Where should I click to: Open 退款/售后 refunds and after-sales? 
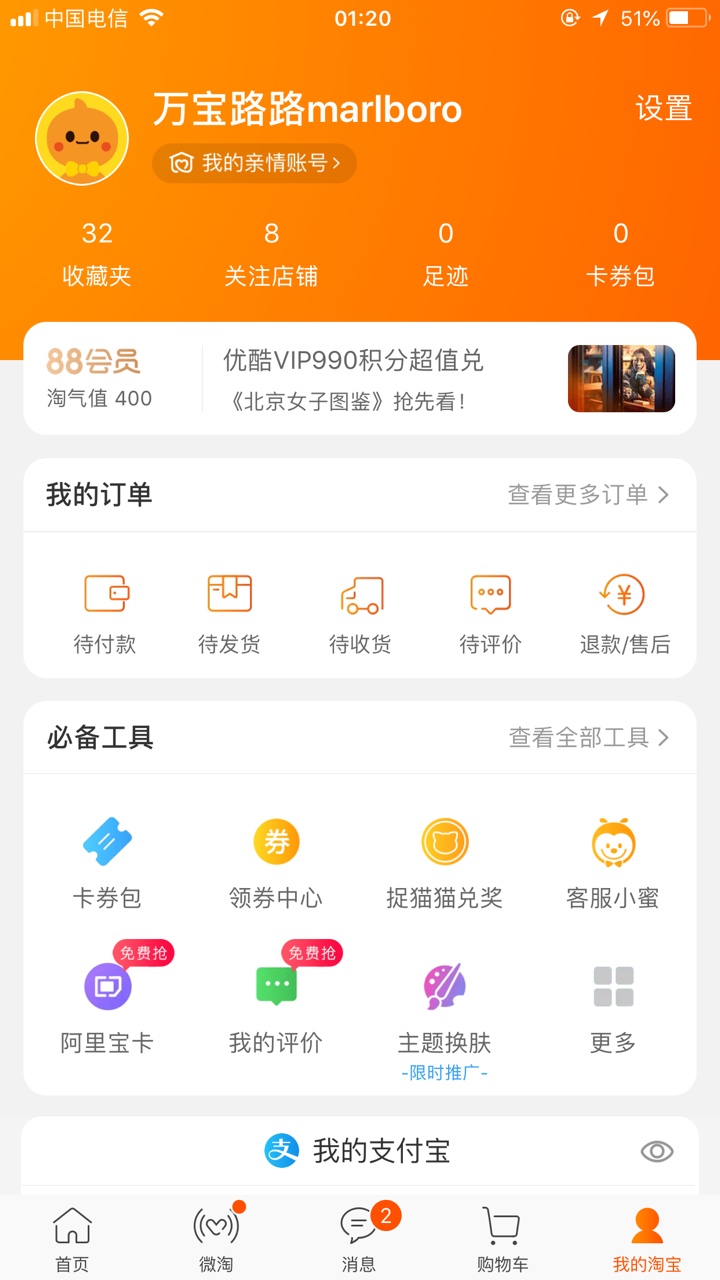tap(624, 614)
